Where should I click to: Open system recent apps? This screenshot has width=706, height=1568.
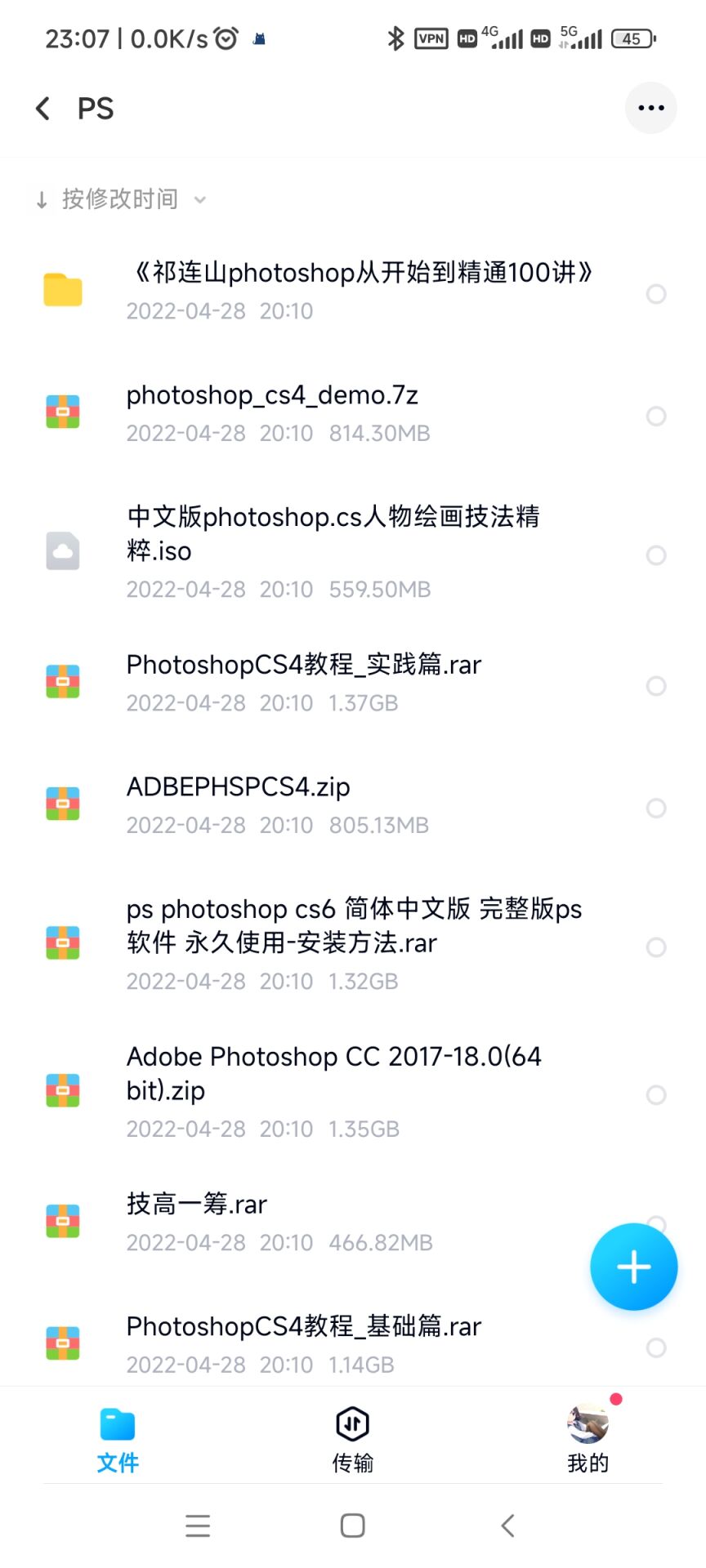[x=198, y=1526]
